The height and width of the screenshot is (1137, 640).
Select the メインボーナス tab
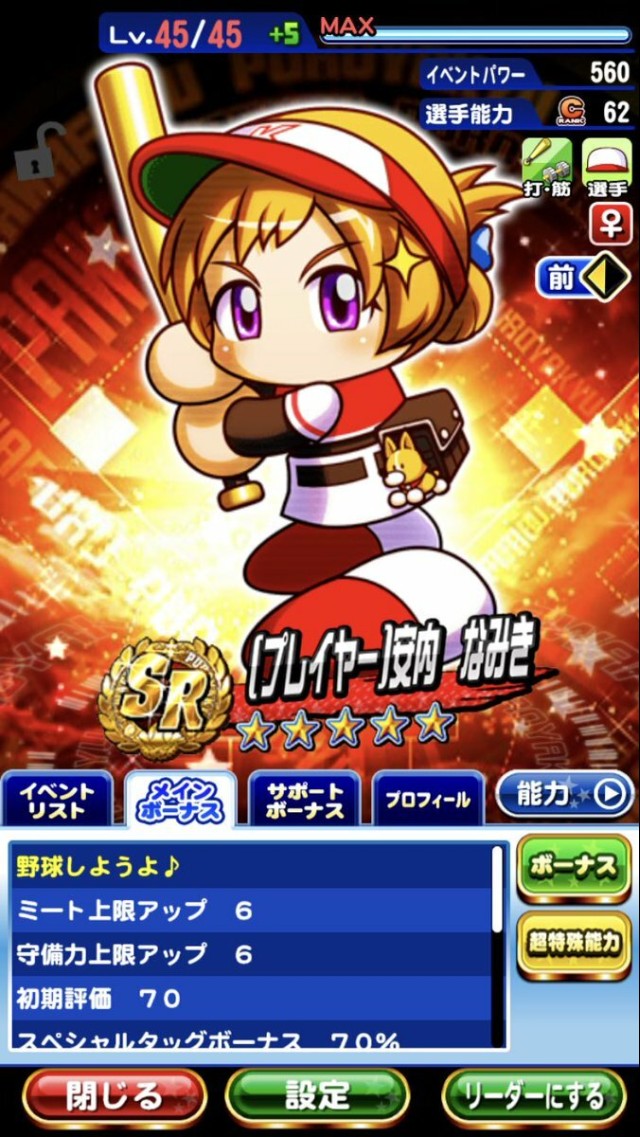(180, 800)
